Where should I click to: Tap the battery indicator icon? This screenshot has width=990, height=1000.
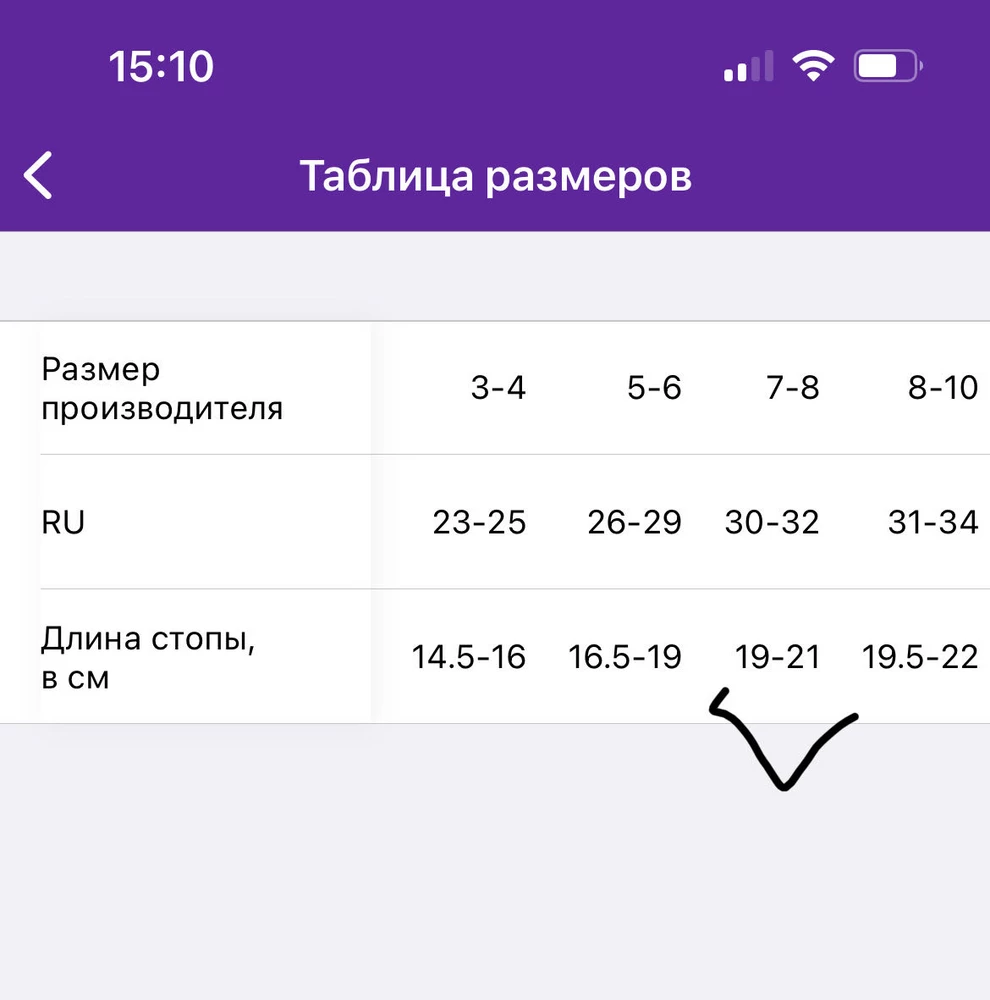(885, 65)
